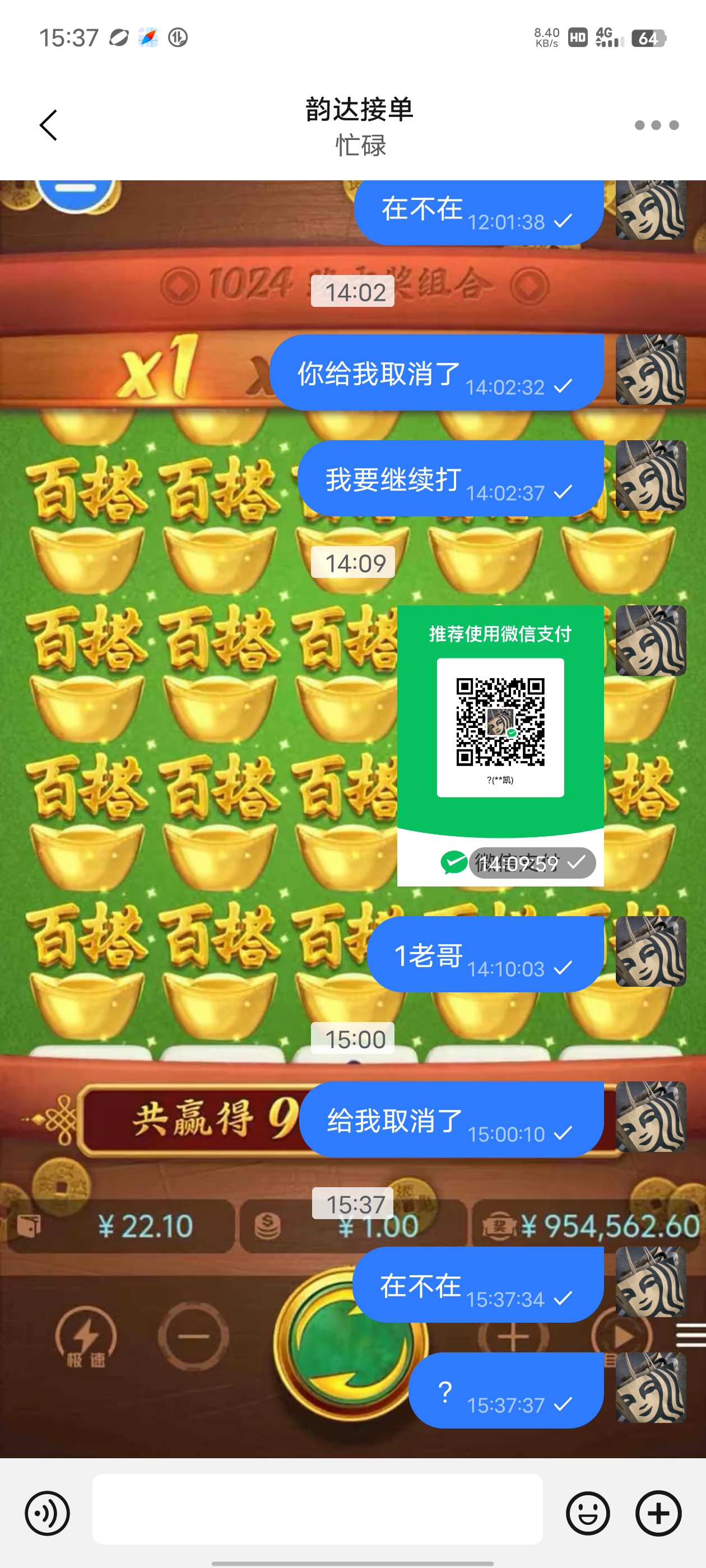The height and width of the screenshot is (1568, 706).
Task: Switch to voice message input
Action: point(48,1513)
